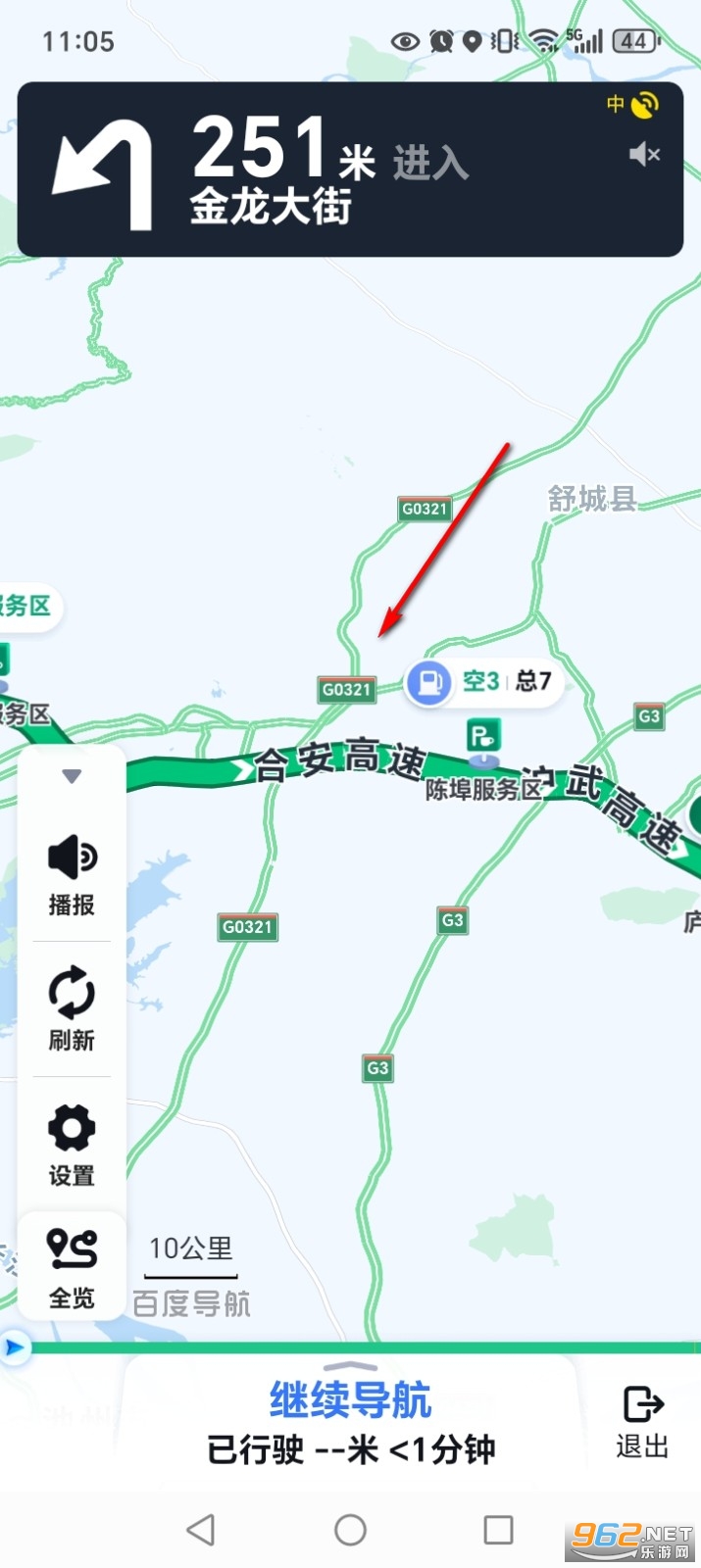Image resolution: width=701 pixels, height=1568 pixels.
Task: Unmute the navigation voice speaker icon
Action: pos(644,154)
